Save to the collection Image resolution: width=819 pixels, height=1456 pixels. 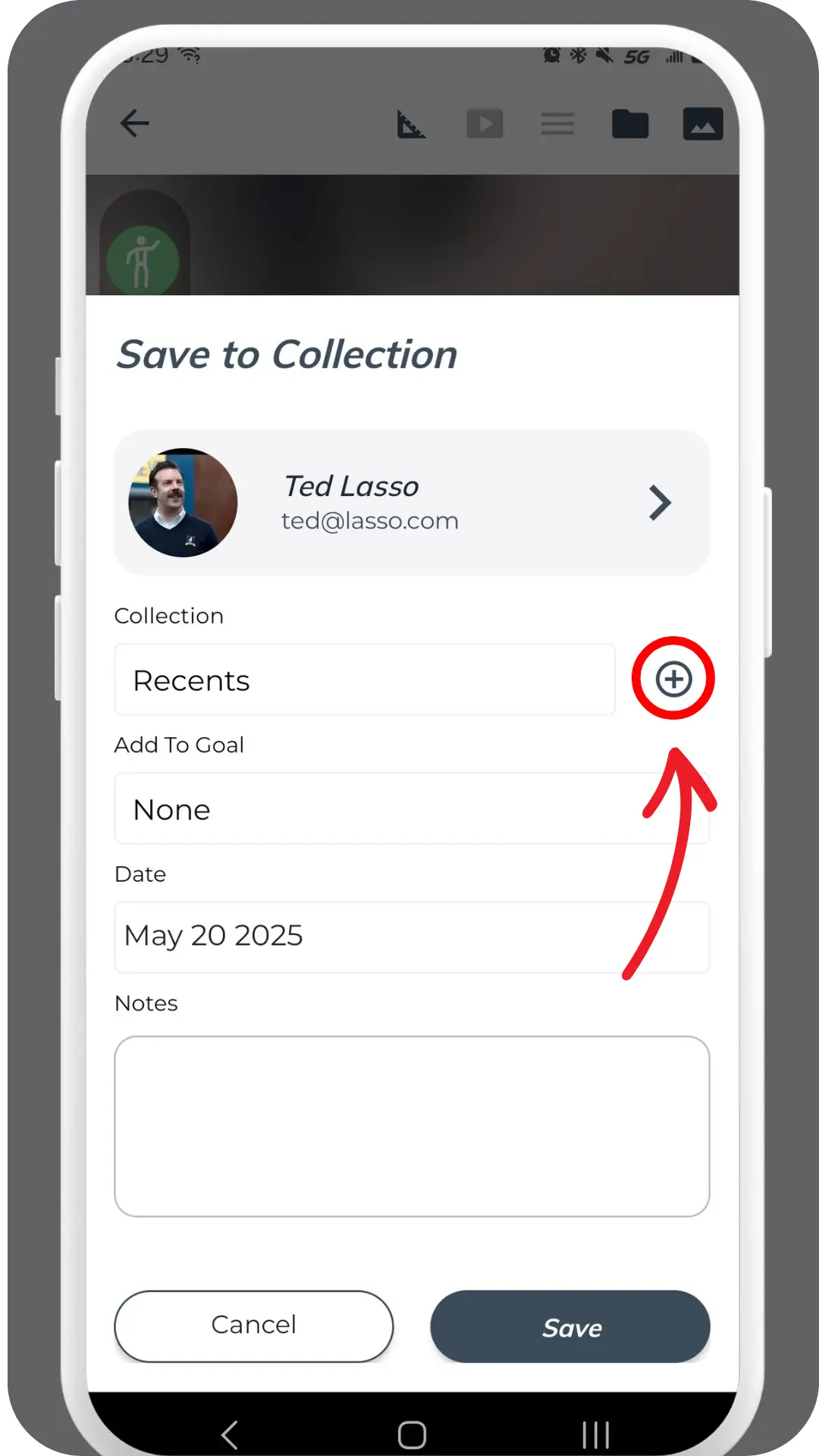570,1327
